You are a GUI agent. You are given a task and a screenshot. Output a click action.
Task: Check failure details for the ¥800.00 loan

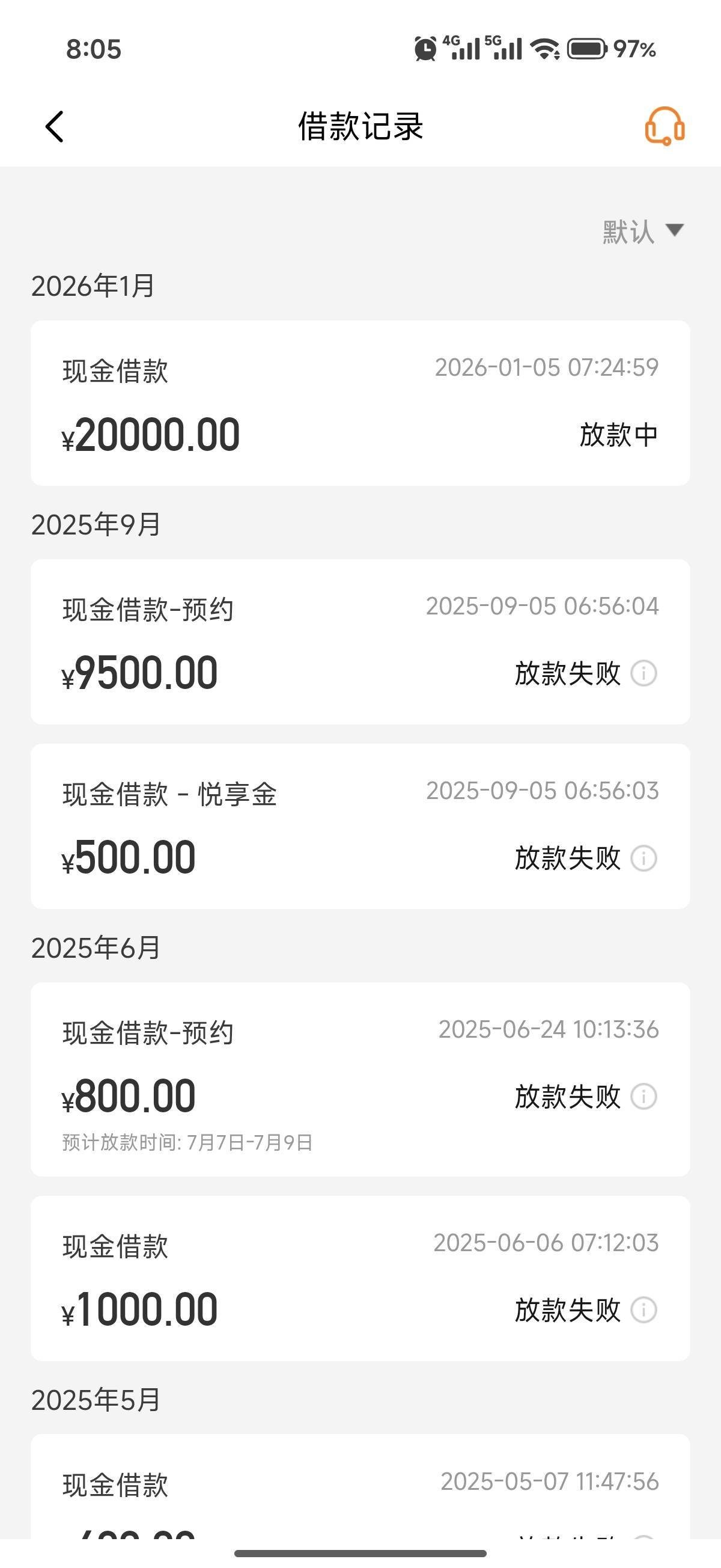point(643,1096)
